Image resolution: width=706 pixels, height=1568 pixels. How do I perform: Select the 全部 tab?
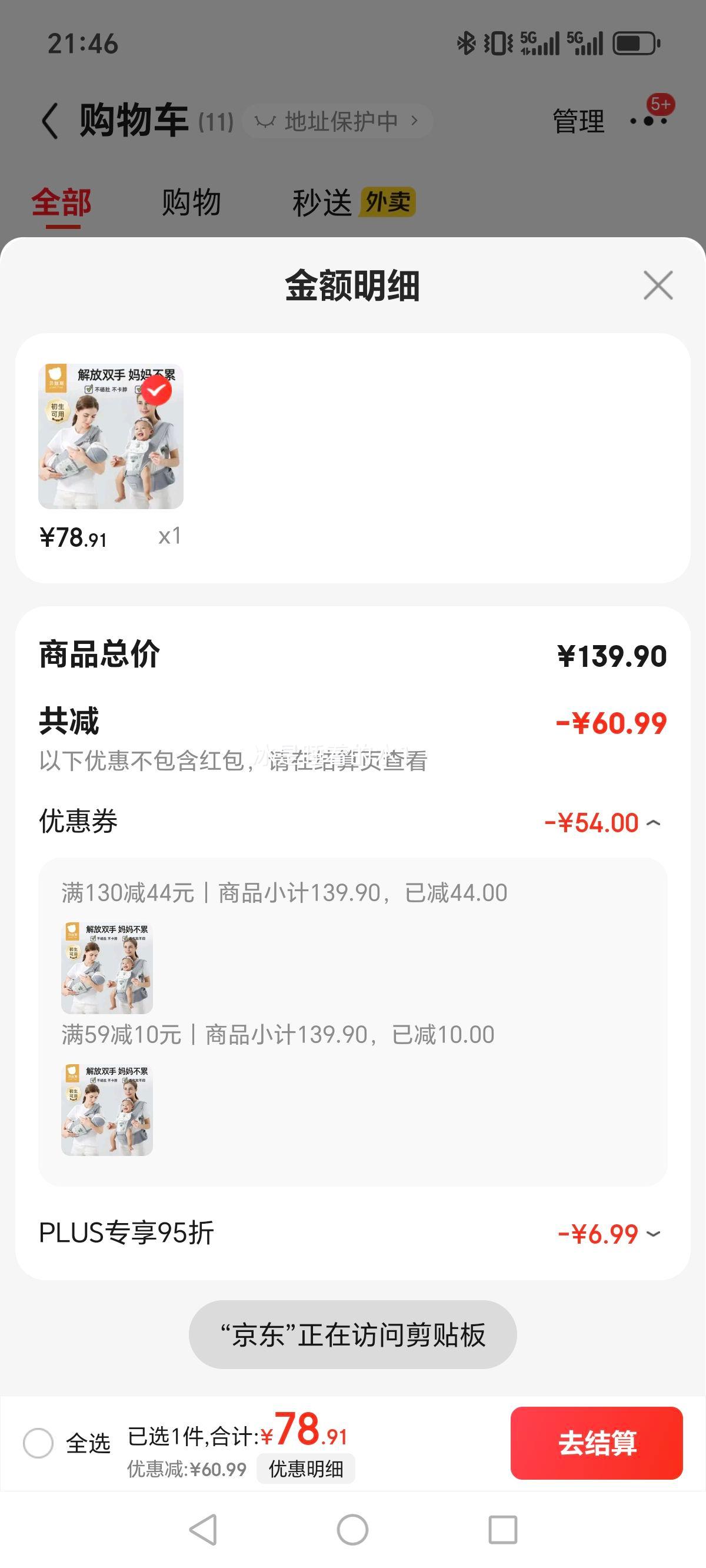61,202
